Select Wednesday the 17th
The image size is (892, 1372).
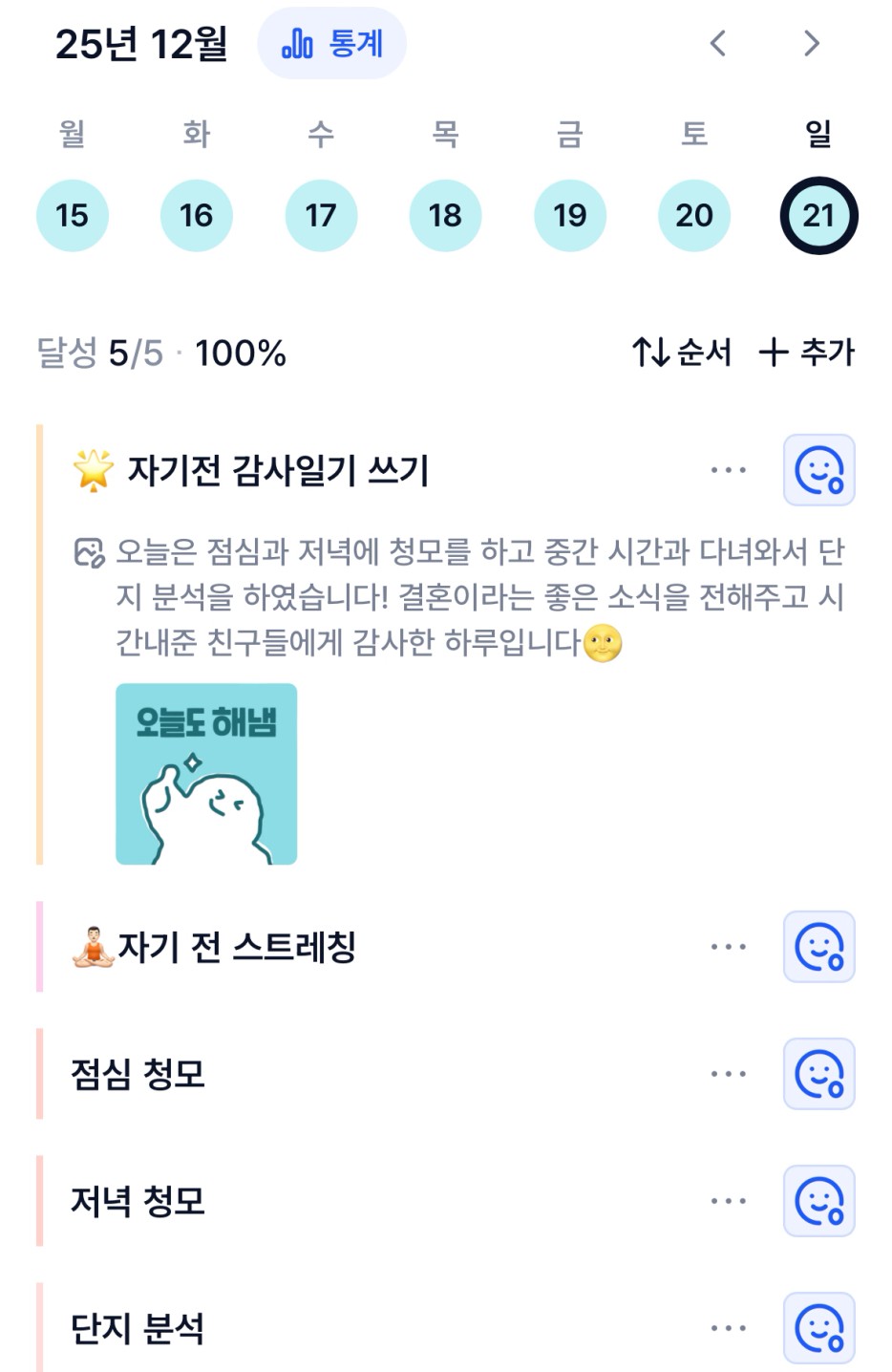coord(321,216)
